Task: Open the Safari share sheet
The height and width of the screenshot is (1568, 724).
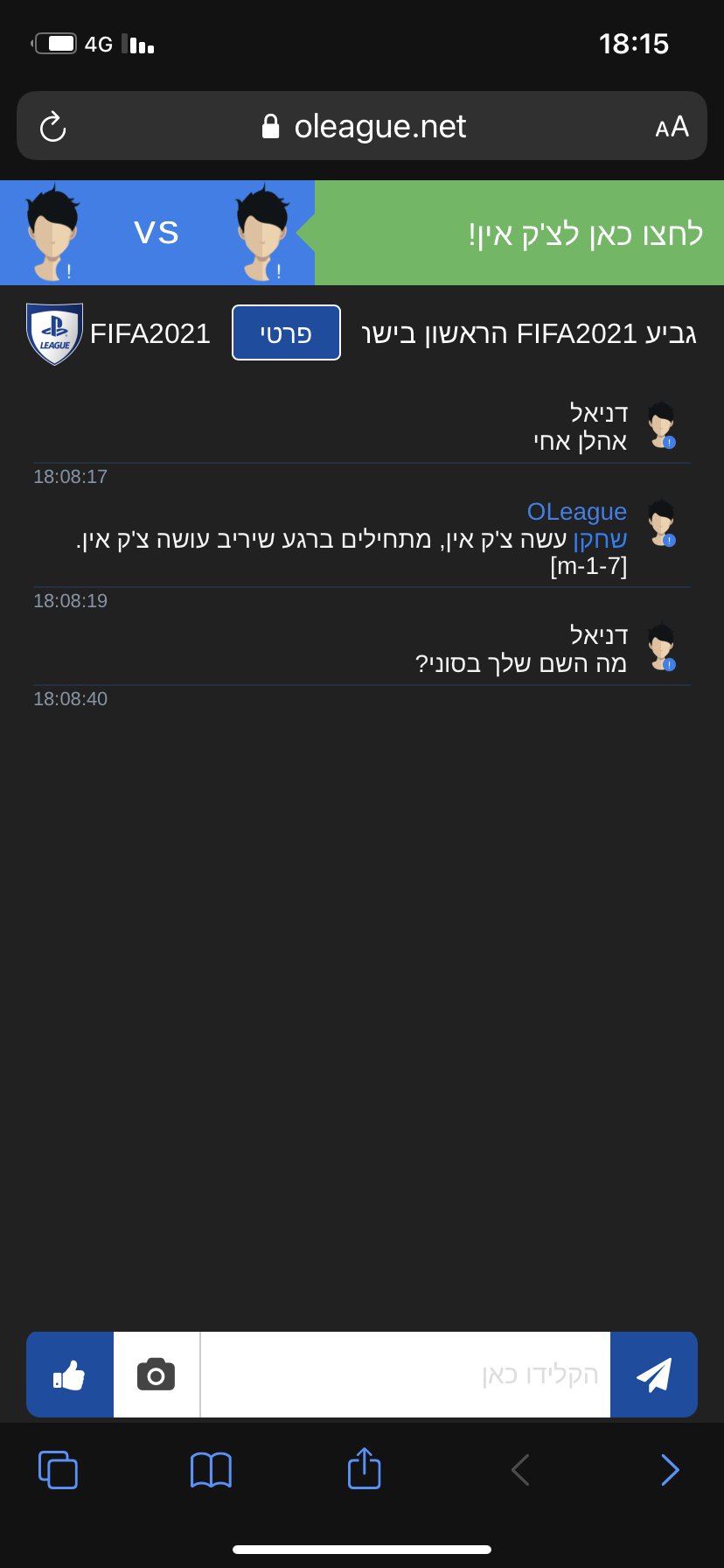Action: click(364, 1467)
